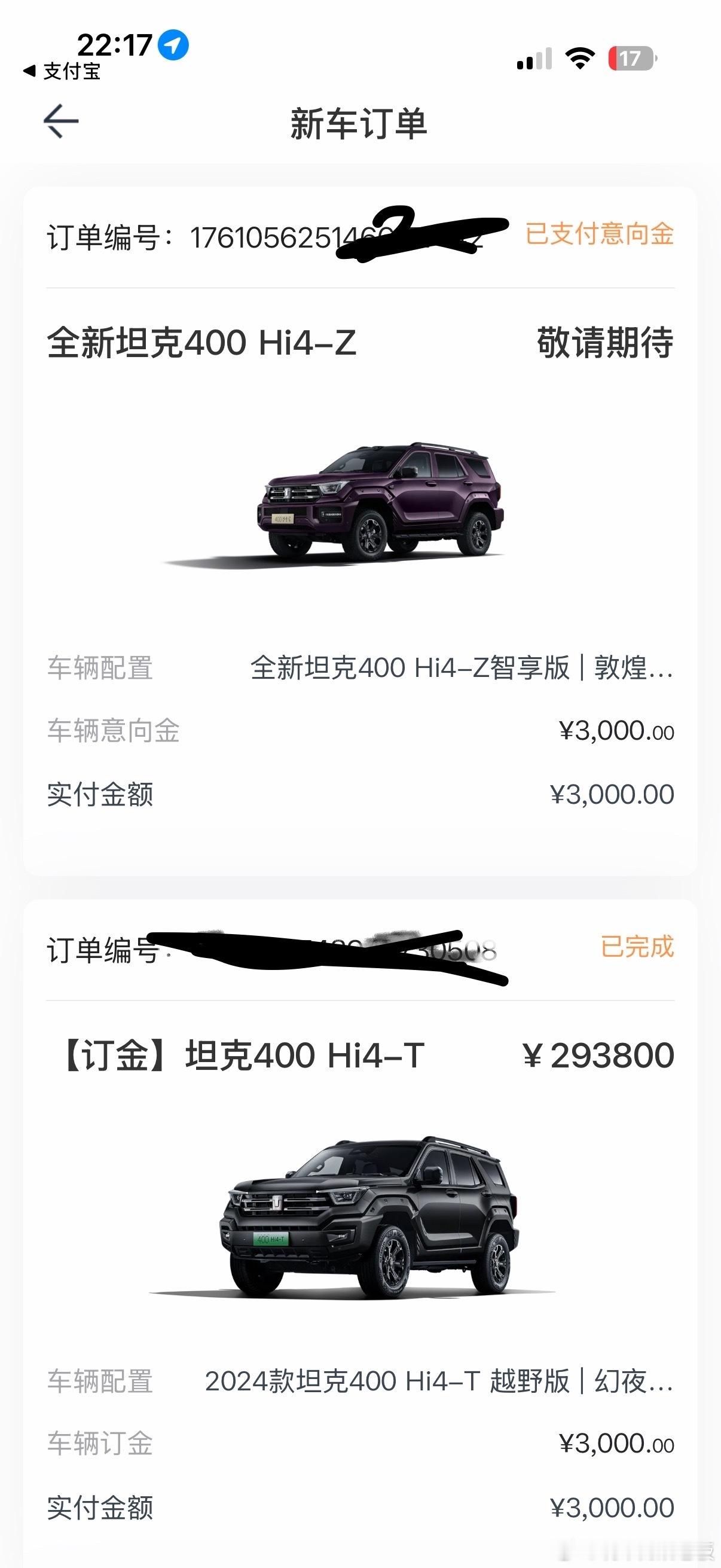Tap the blue location-share badge next to time
Viewport: 721px width, 1568px height.
174,45
